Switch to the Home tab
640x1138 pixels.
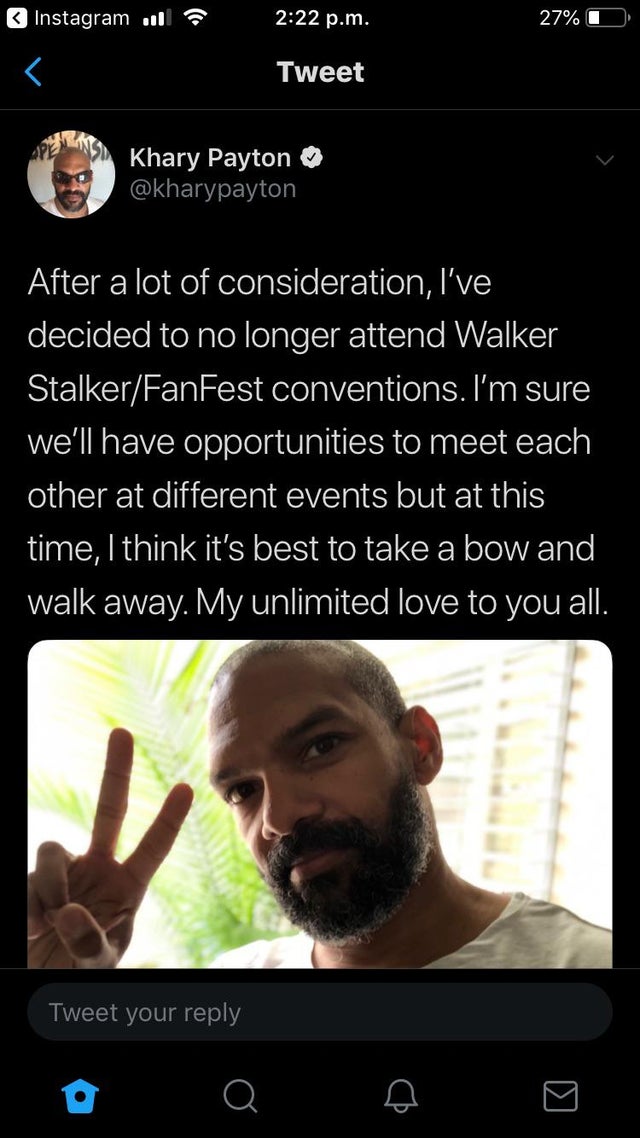click(80, 1097)
